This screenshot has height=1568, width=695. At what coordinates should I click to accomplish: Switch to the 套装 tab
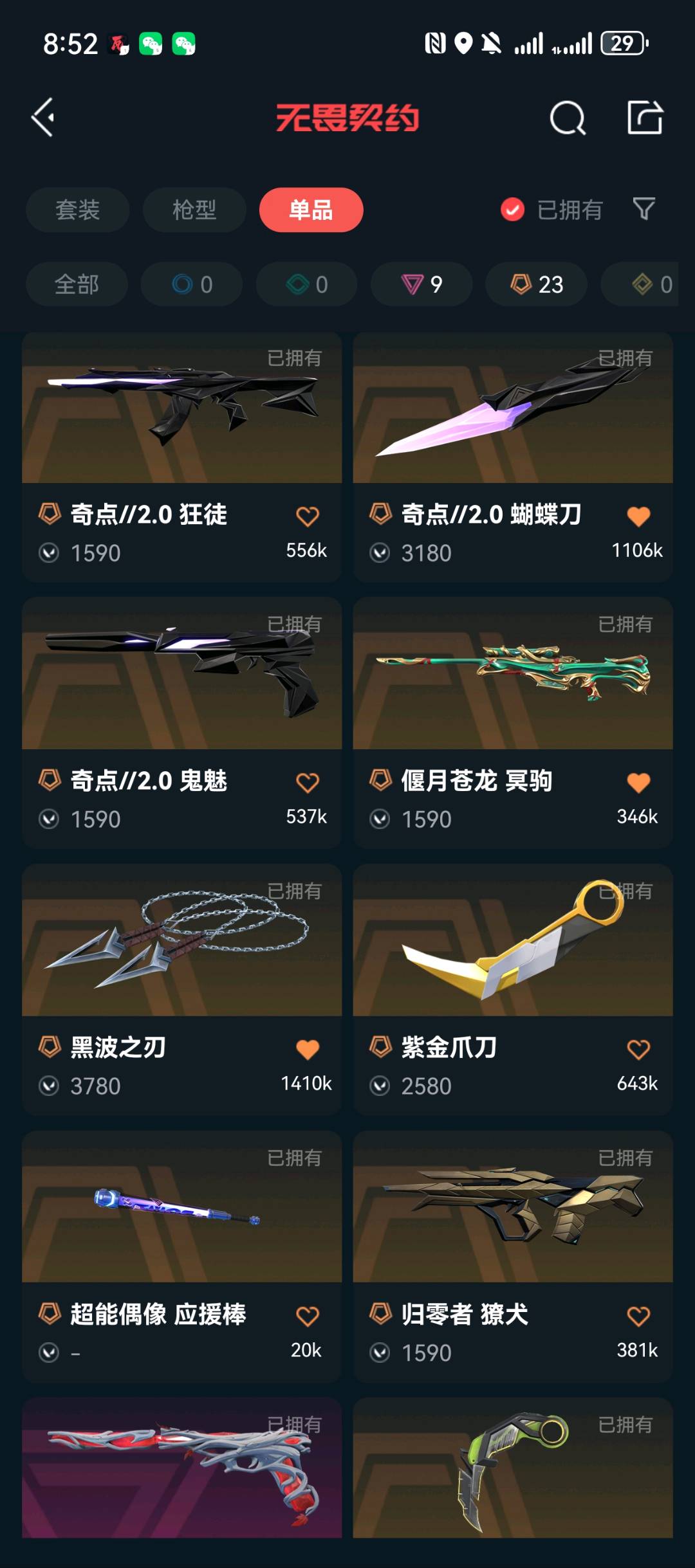pyautogui.click(x=77, y=210)
